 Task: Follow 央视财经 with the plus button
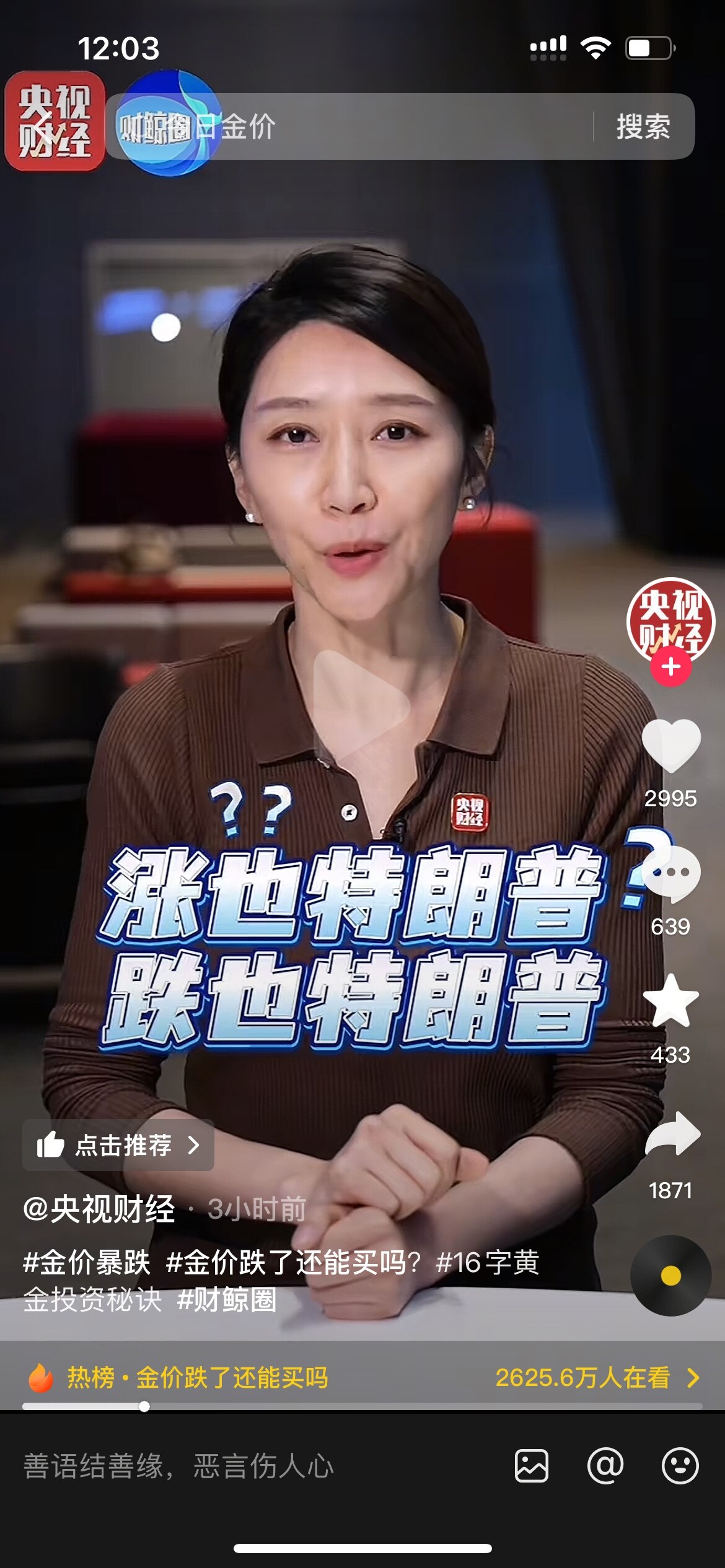tap(670, 667)
